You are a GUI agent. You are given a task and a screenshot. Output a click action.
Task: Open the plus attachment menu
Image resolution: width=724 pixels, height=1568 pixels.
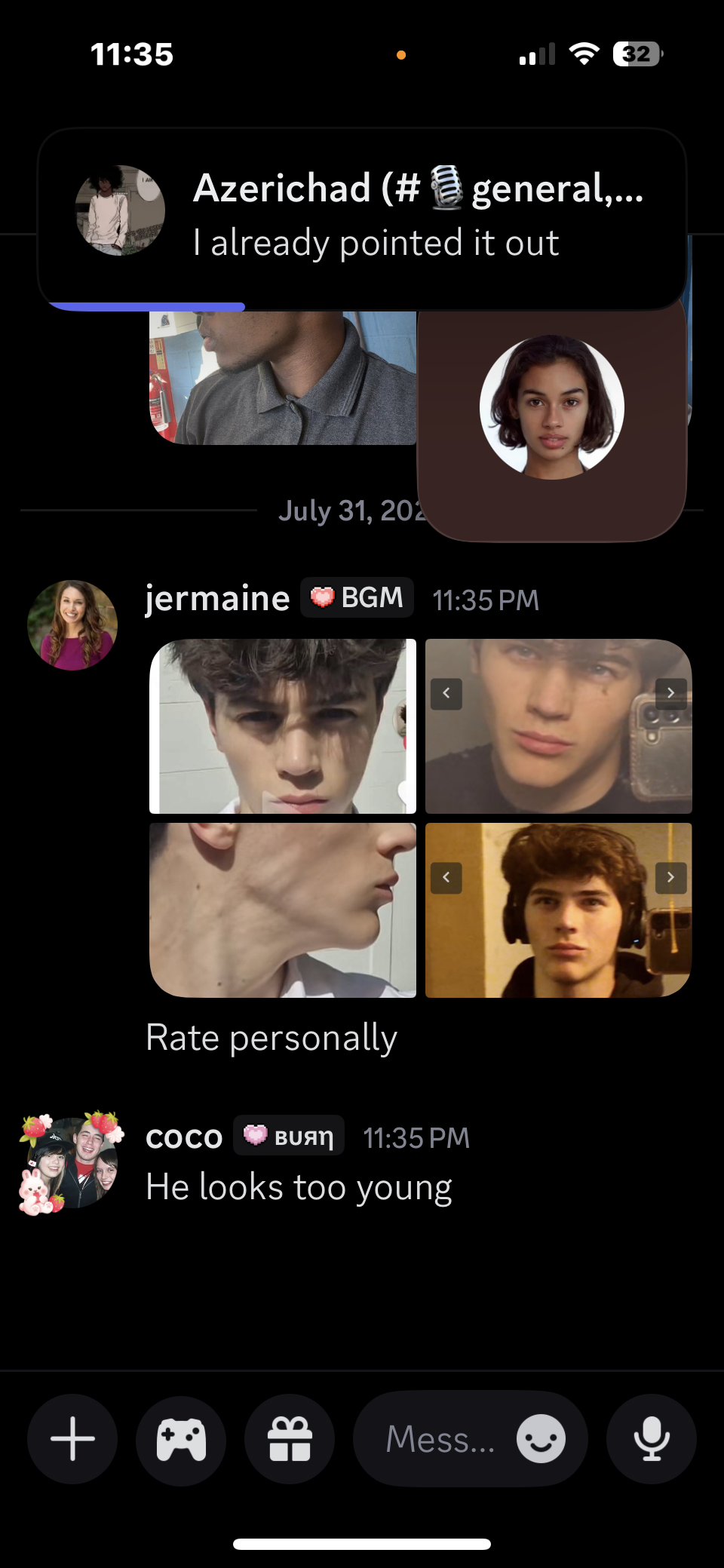coord(72,1439)
